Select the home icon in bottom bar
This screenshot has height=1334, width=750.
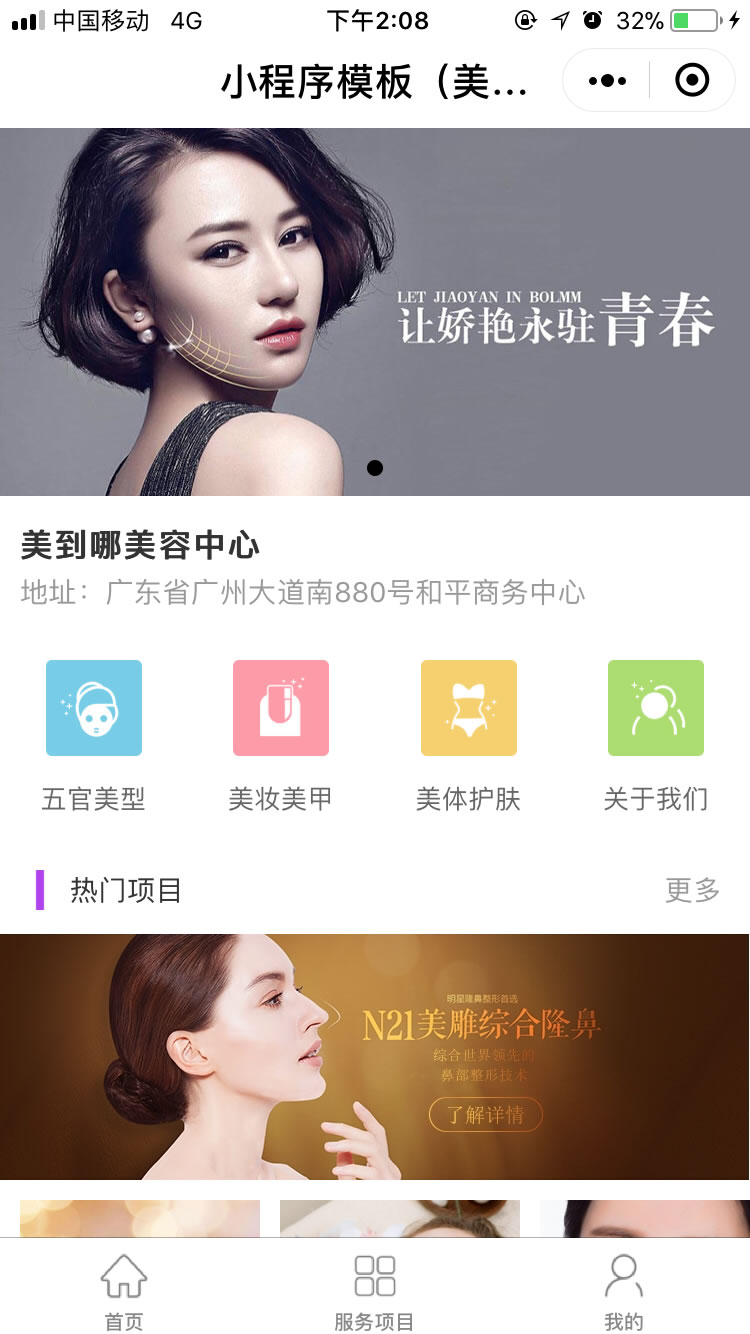pyautogui.click(x=122, y=1277)
